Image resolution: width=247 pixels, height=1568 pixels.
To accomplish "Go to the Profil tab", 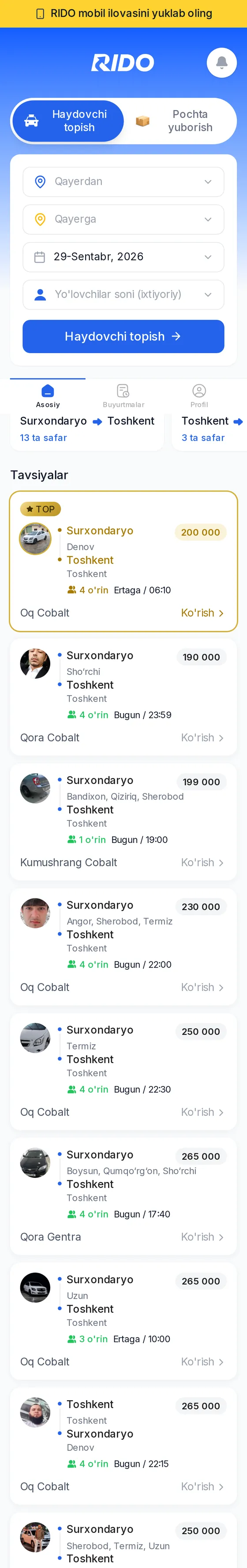I will click(x=199, y=396).
